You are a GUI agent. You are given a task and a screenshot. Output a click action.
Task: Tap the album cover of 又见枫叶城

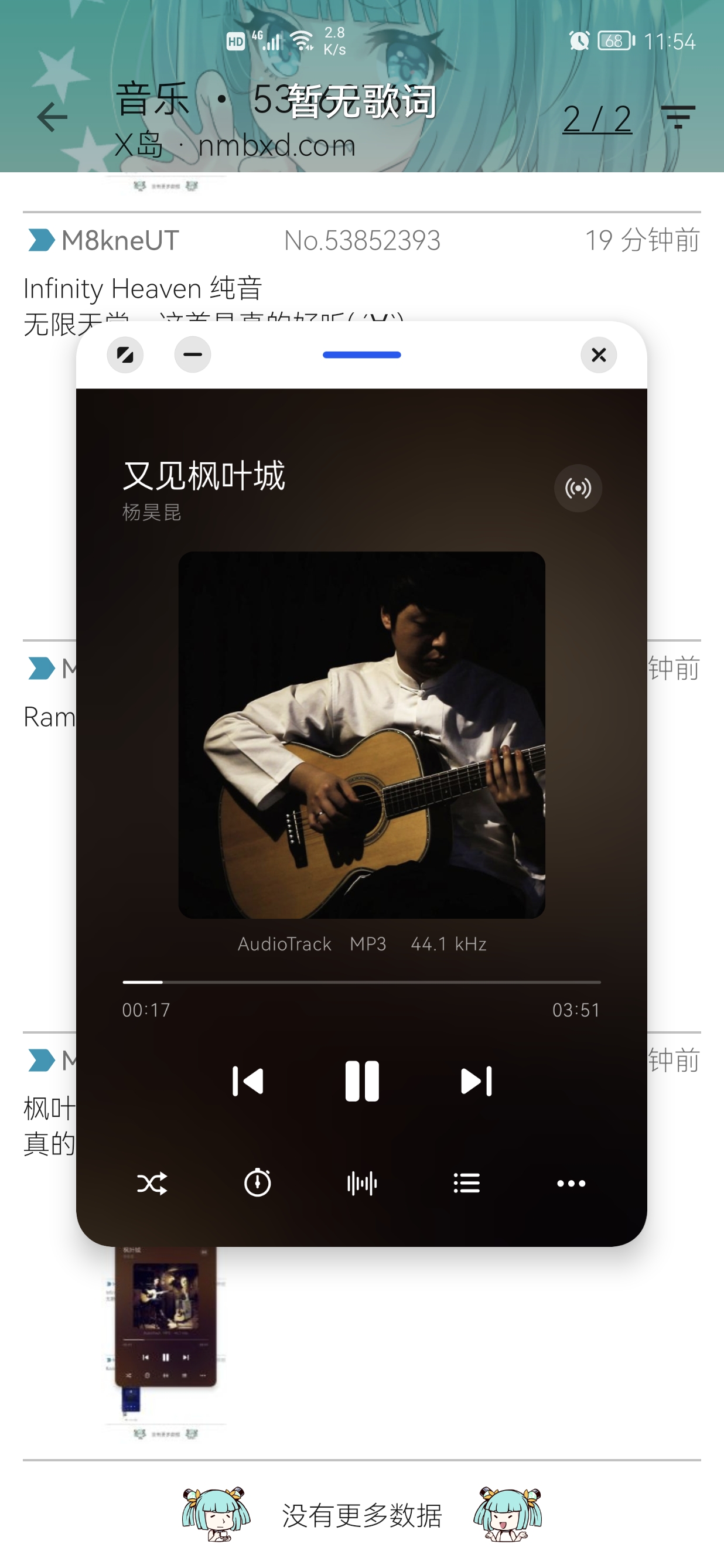[361, 735]
